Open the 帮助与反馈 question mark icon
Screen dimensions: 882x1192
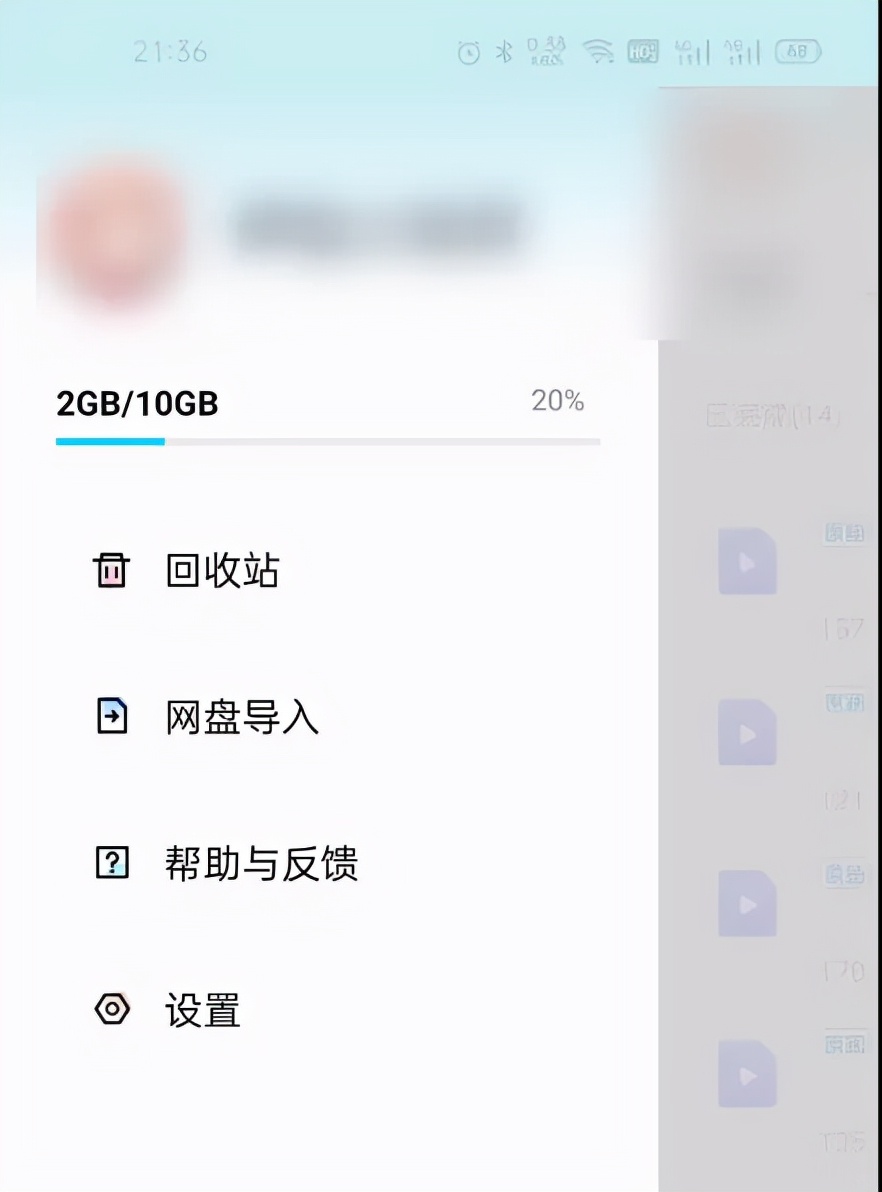(111, 864)
